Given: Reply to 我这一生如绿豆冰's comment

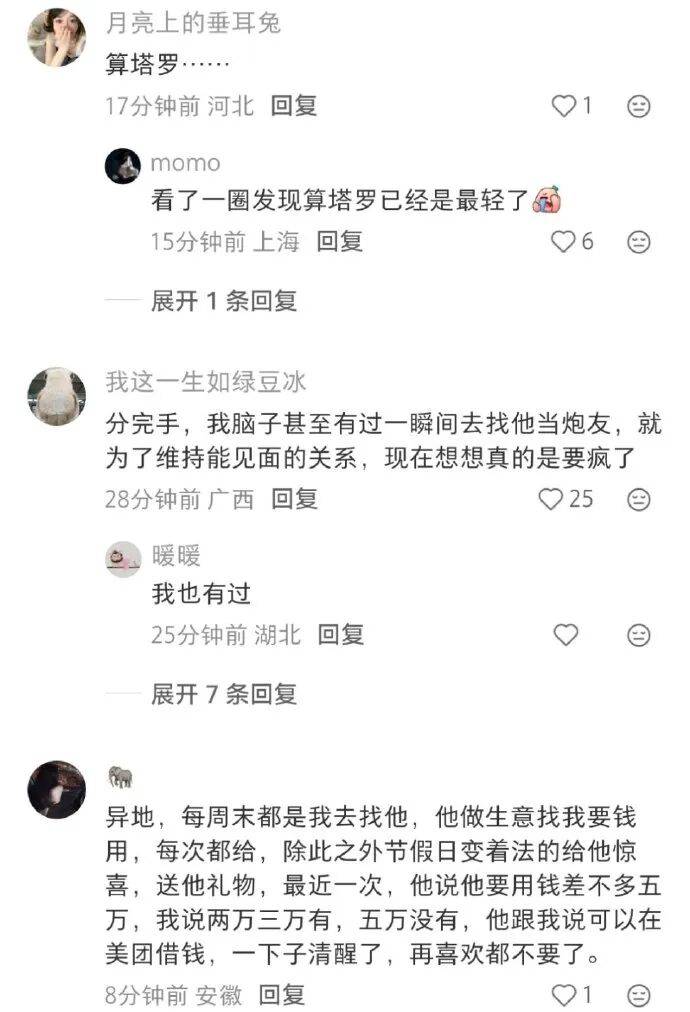Looking at the screenshot, I should click(x=294, y=498).
